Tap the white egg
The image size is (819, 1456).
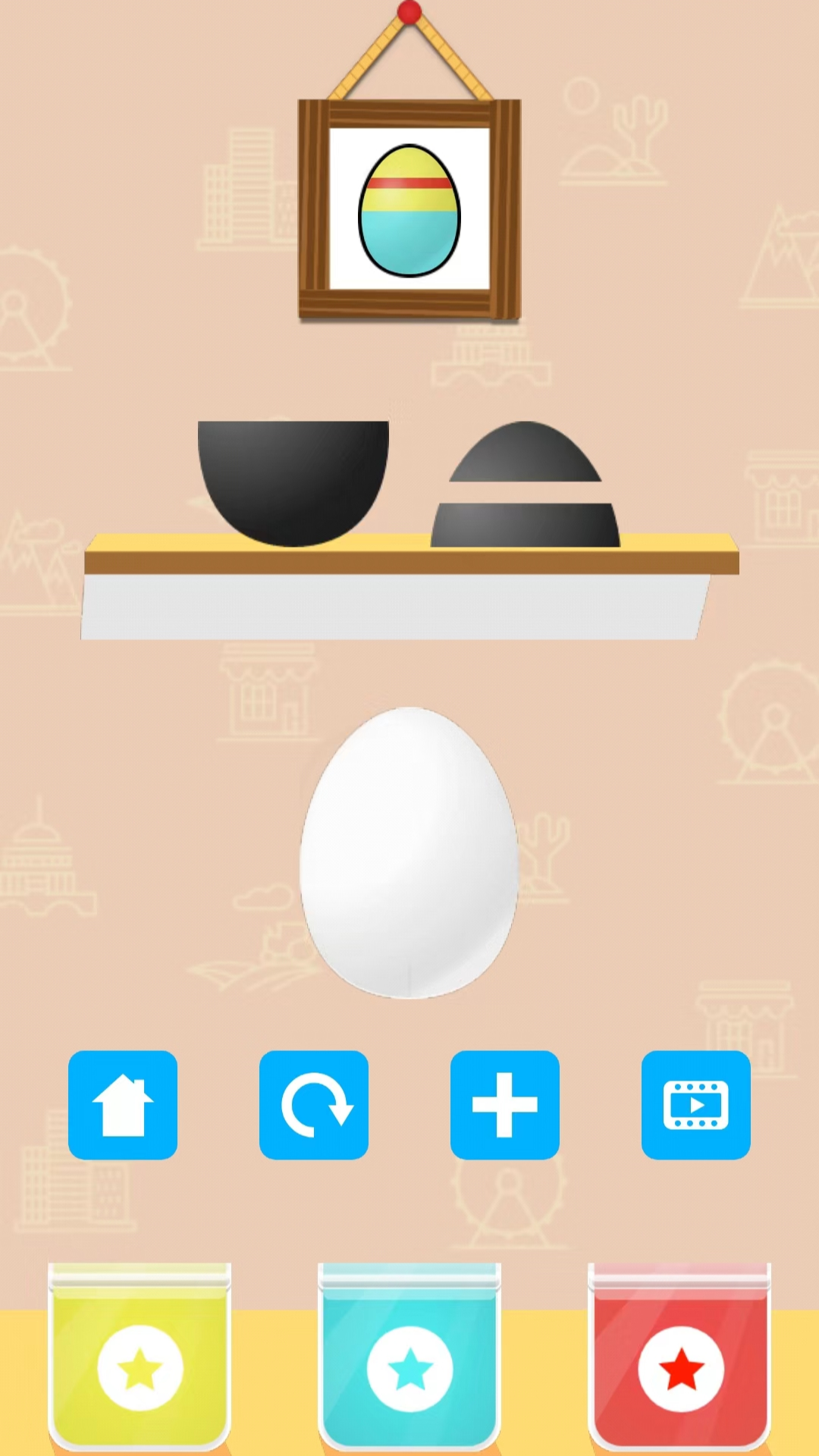[409, 853]
